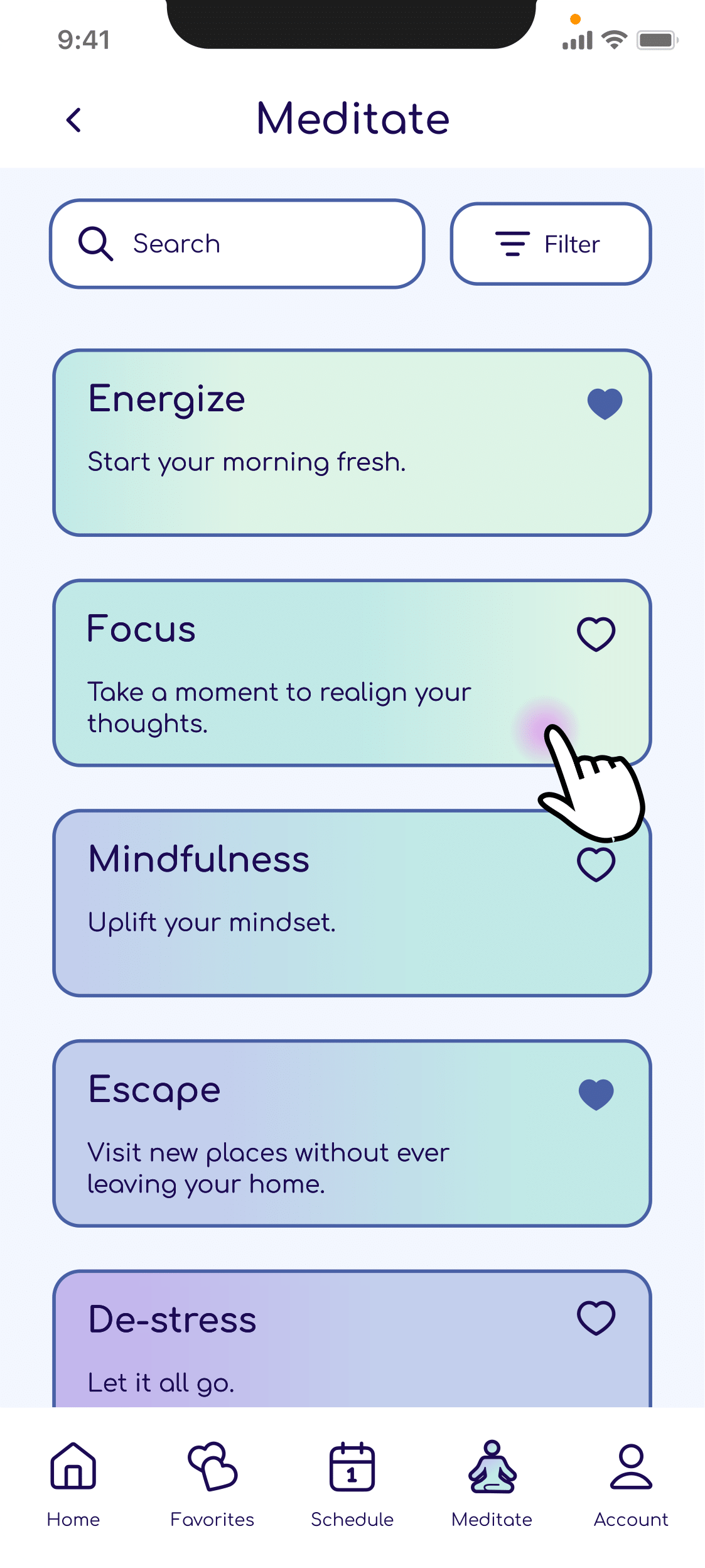This screenshot has height=1568, width=705.
Task: Unfavorite the Energize meditation
Action: (x=605, y=403)
